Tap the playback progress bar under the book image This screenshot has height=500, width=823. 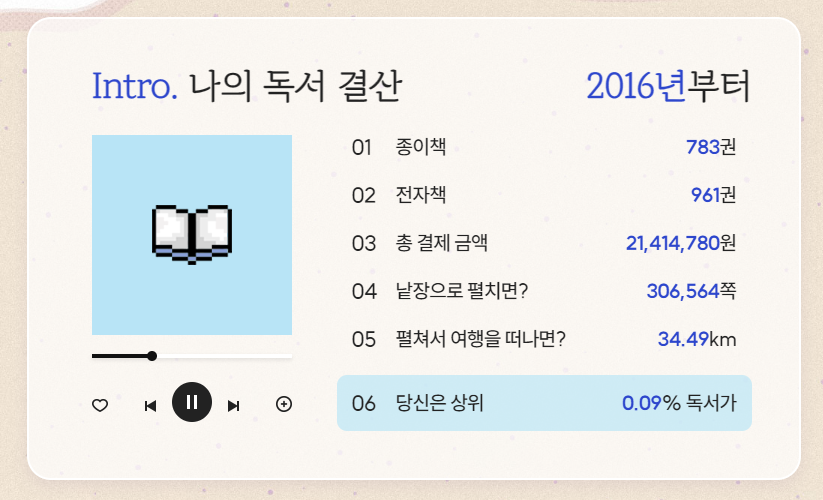(192, 356)
